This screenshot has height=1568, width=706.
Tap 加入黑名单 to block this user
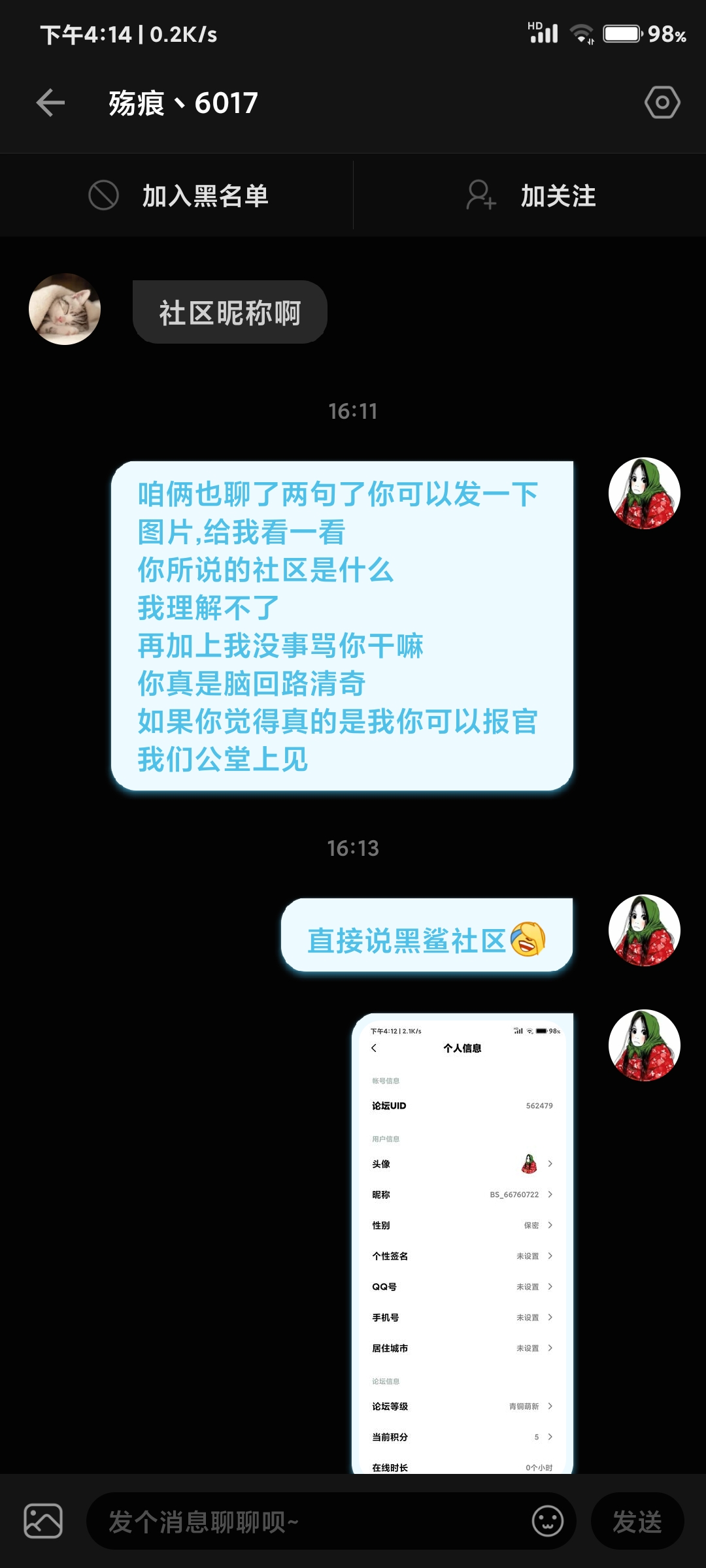coord(177,195)
